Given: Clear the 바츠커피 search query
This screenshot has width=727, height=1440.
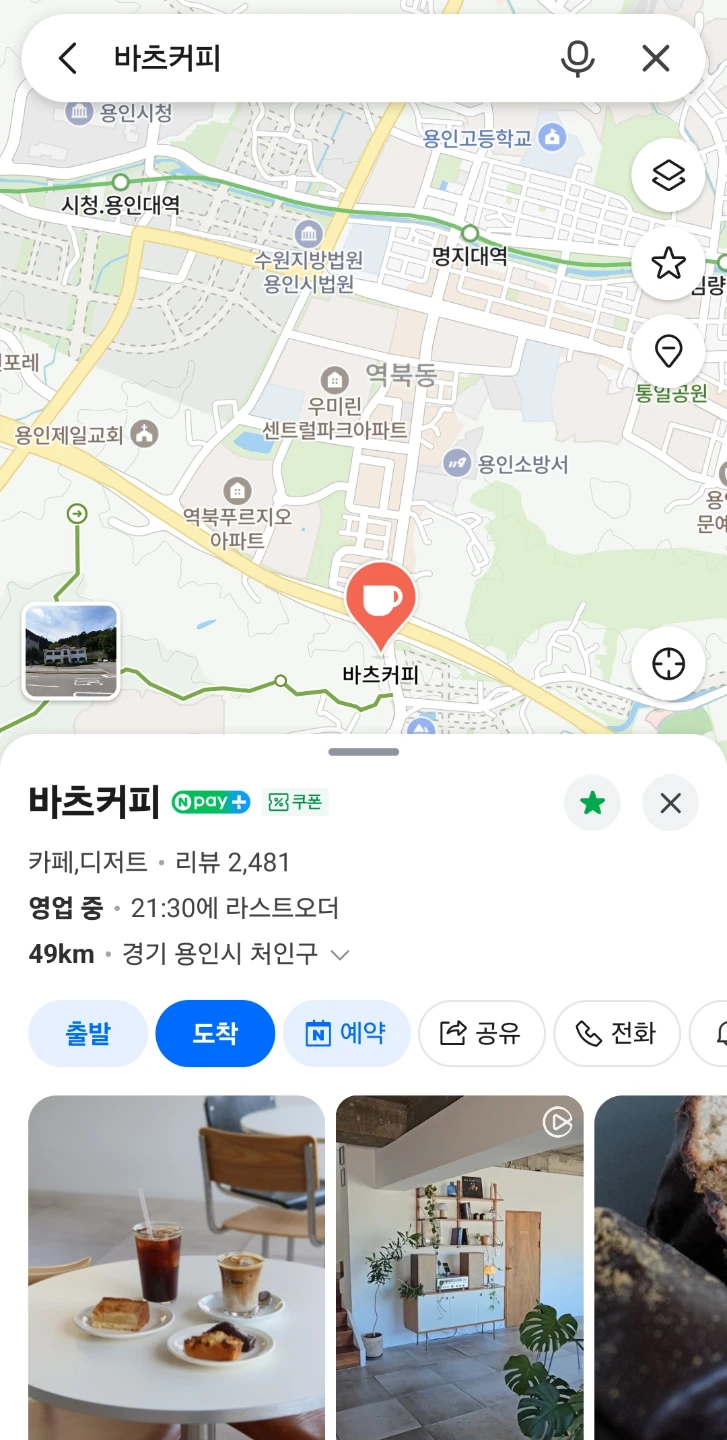Looking at the screenshot, I should [656, 59].
